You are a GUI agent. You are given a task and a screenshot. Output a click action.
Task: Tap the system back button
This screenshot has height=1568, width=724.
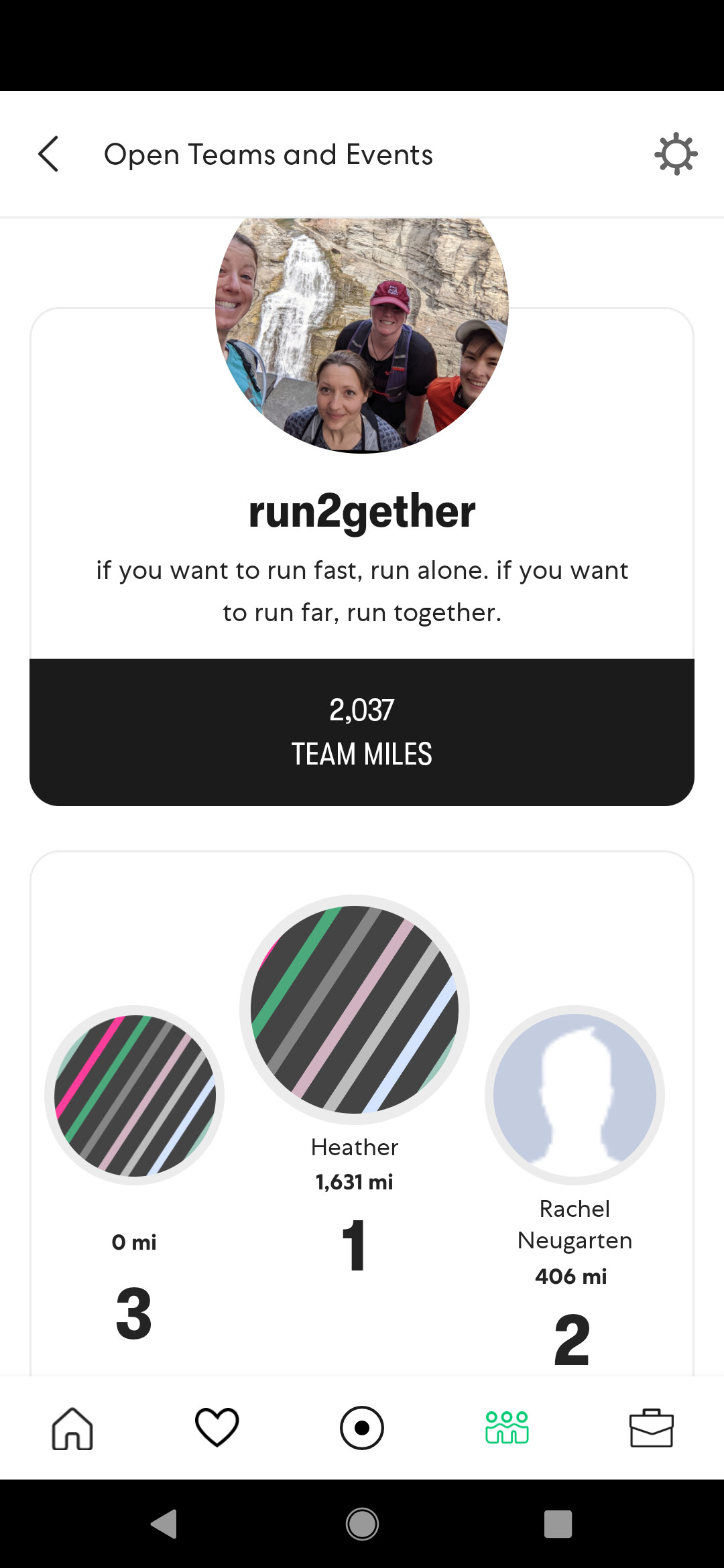(x=164, y=1524)
